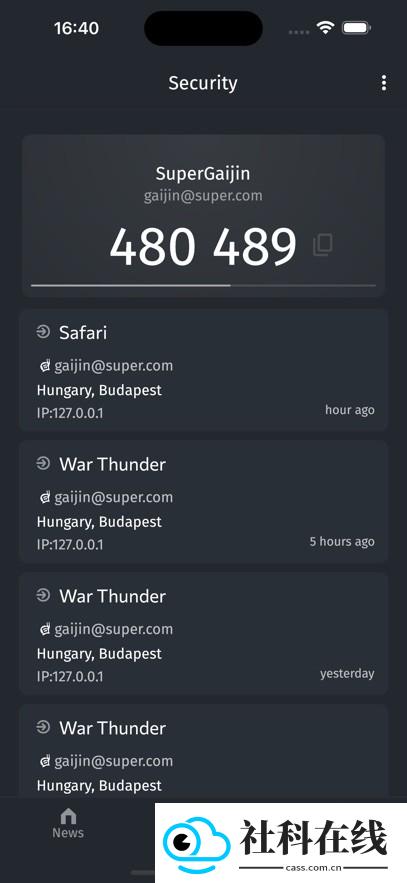Copy the 480 489 security code
This screenshot has height=883, width=407.
(x=323, y=245)
